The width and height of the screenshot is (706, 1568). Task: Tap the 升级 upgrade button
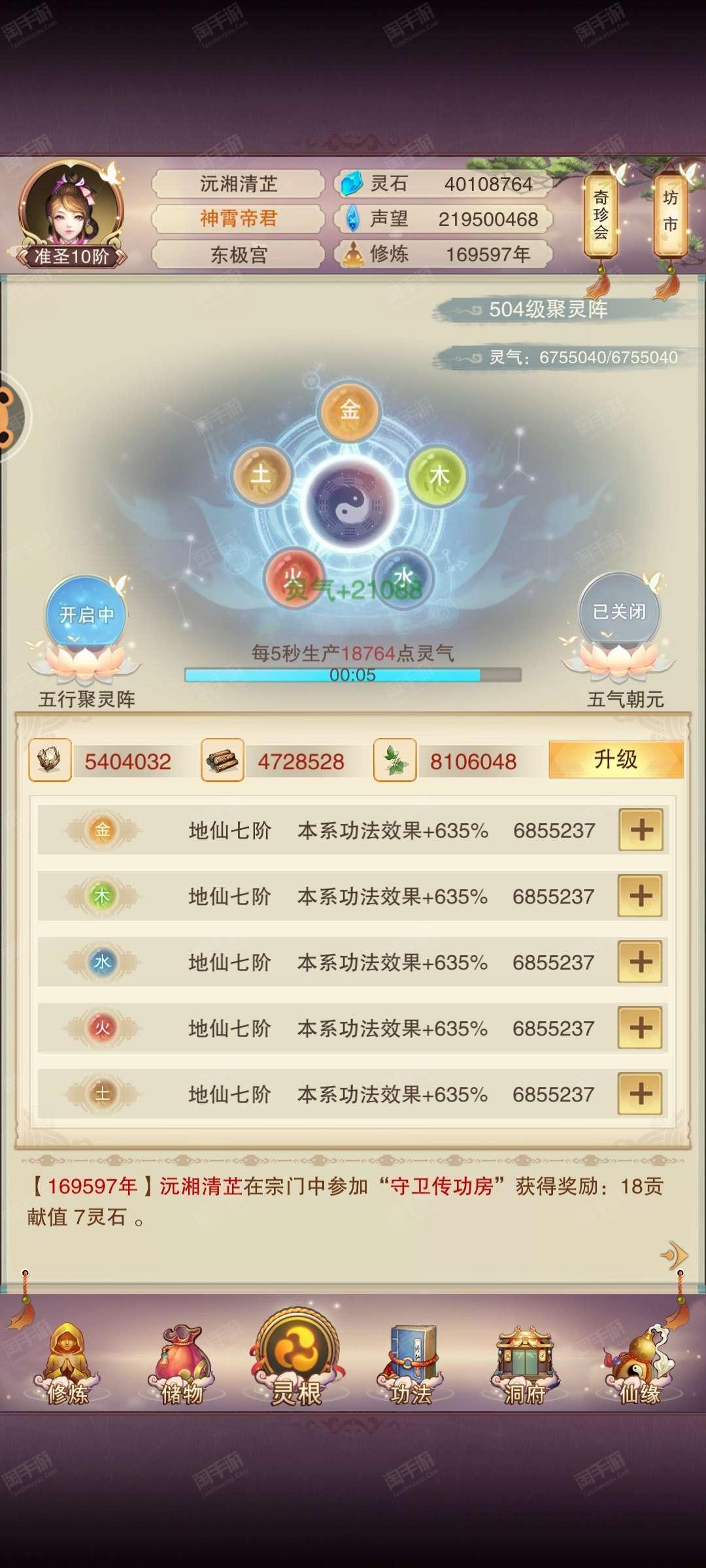tap(616, 759)
